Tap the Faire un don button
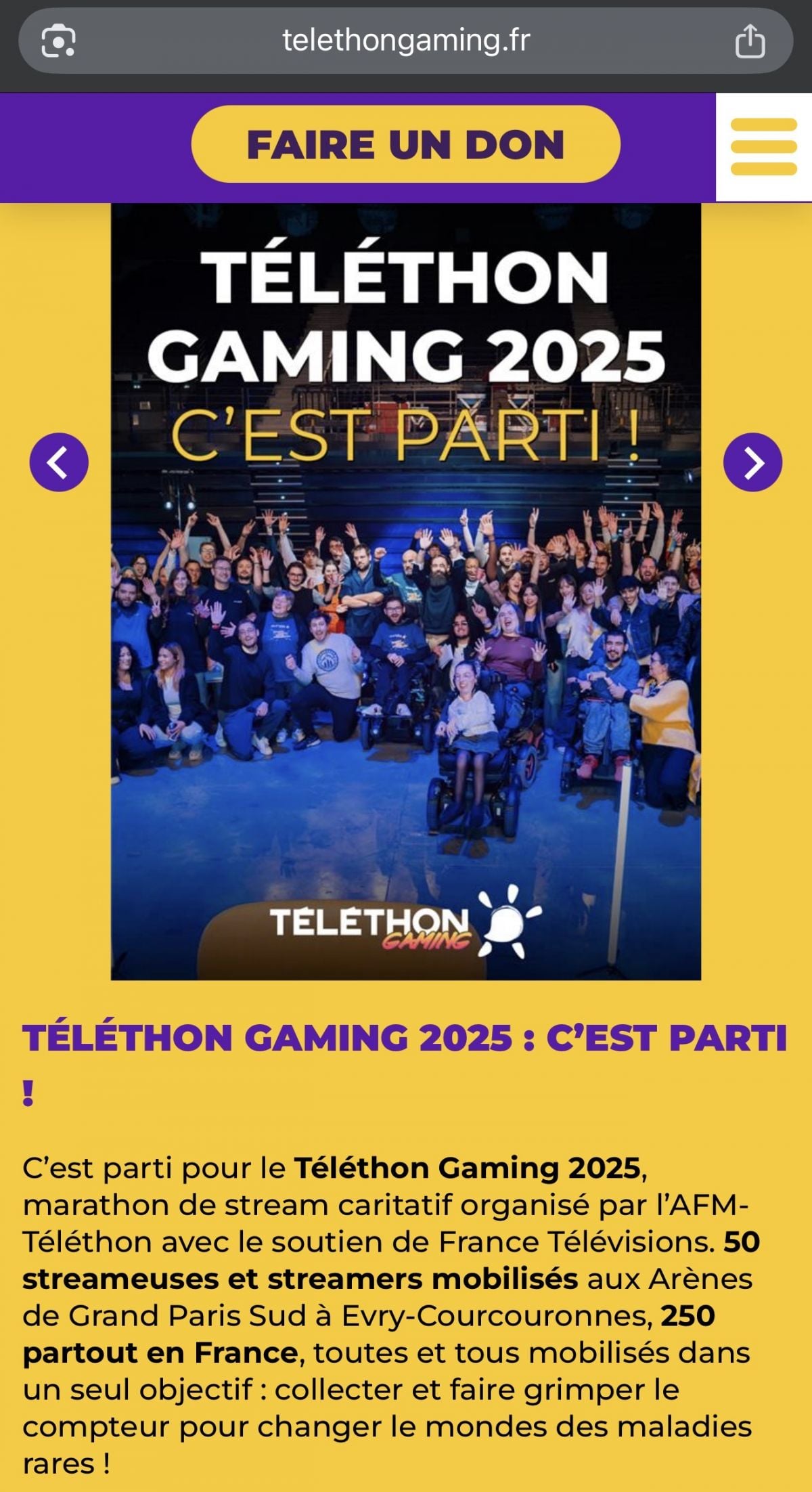This screenshot has width=812, height=1492. pos(405,144)
